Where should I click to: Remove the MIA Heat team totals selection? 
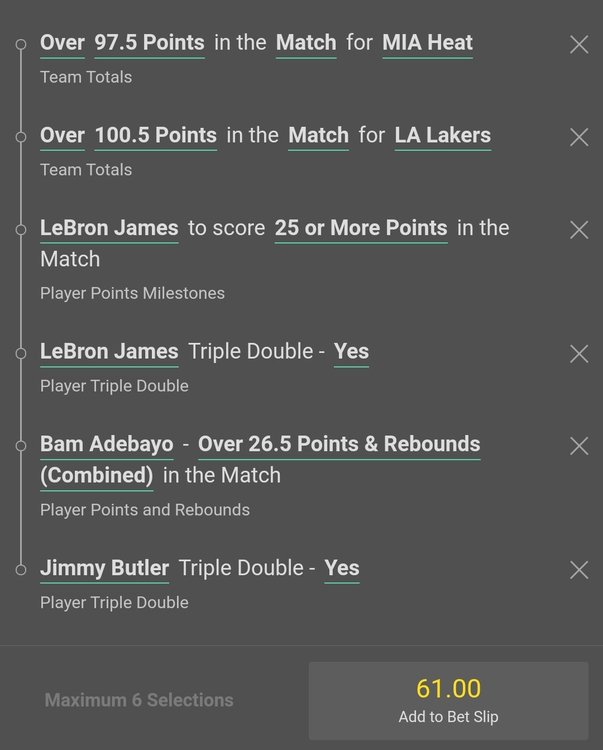(x=578, y=44)
